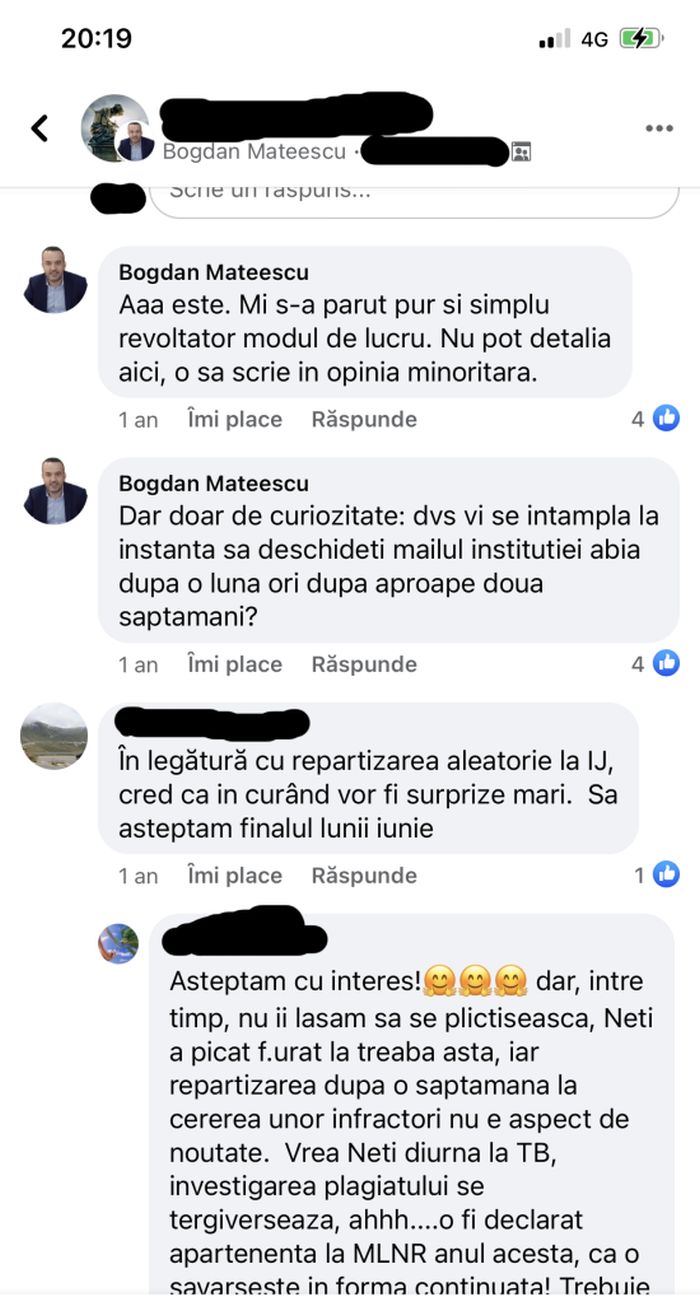Like the 'repartizarea aleatorie la IJ' comment
The height and width of the screenshot is (1302, 700).
[x=234, y=875]
